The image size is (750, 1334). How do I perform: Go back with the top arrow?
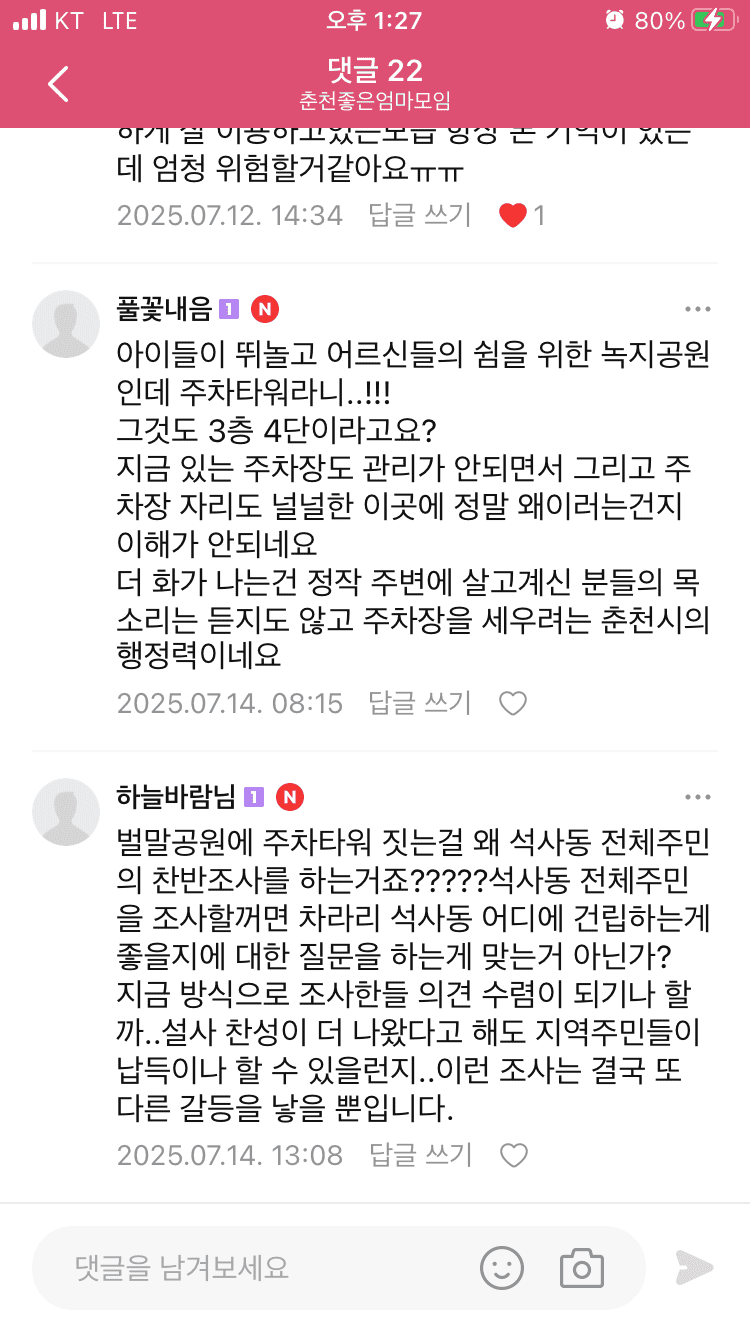58,84
